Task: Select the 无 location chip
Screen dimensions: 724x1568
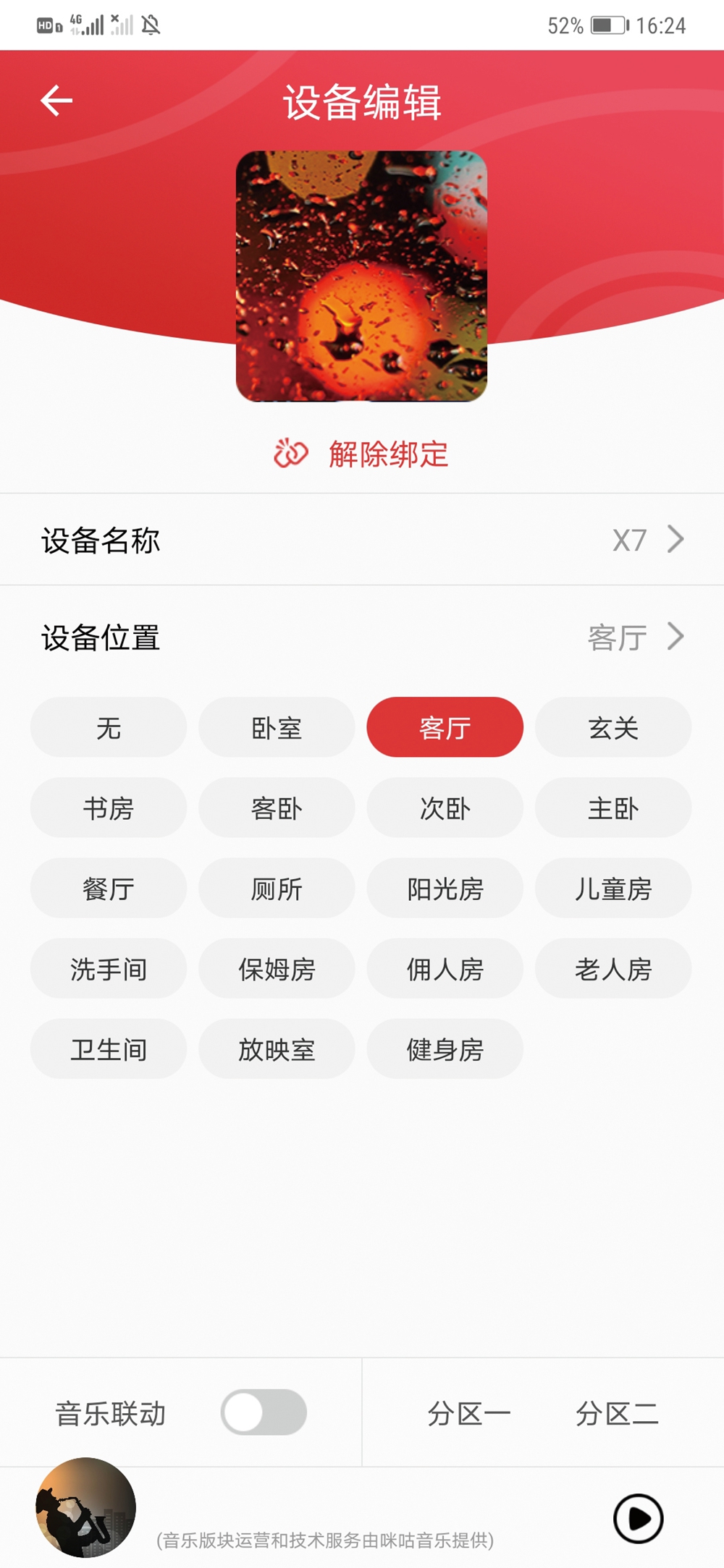Action: click(x=109, y=727)
